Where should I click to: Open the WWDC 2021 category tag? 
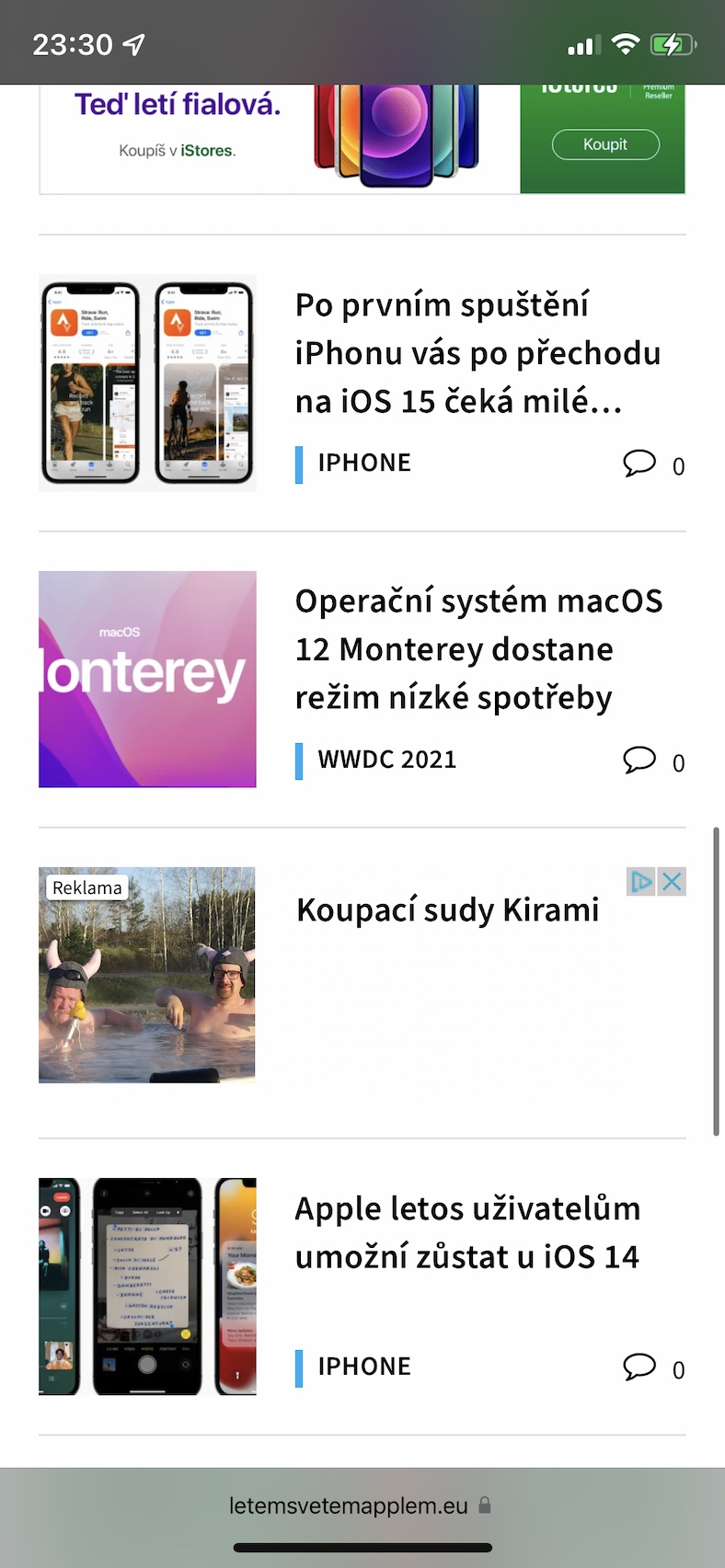point(386,760)
